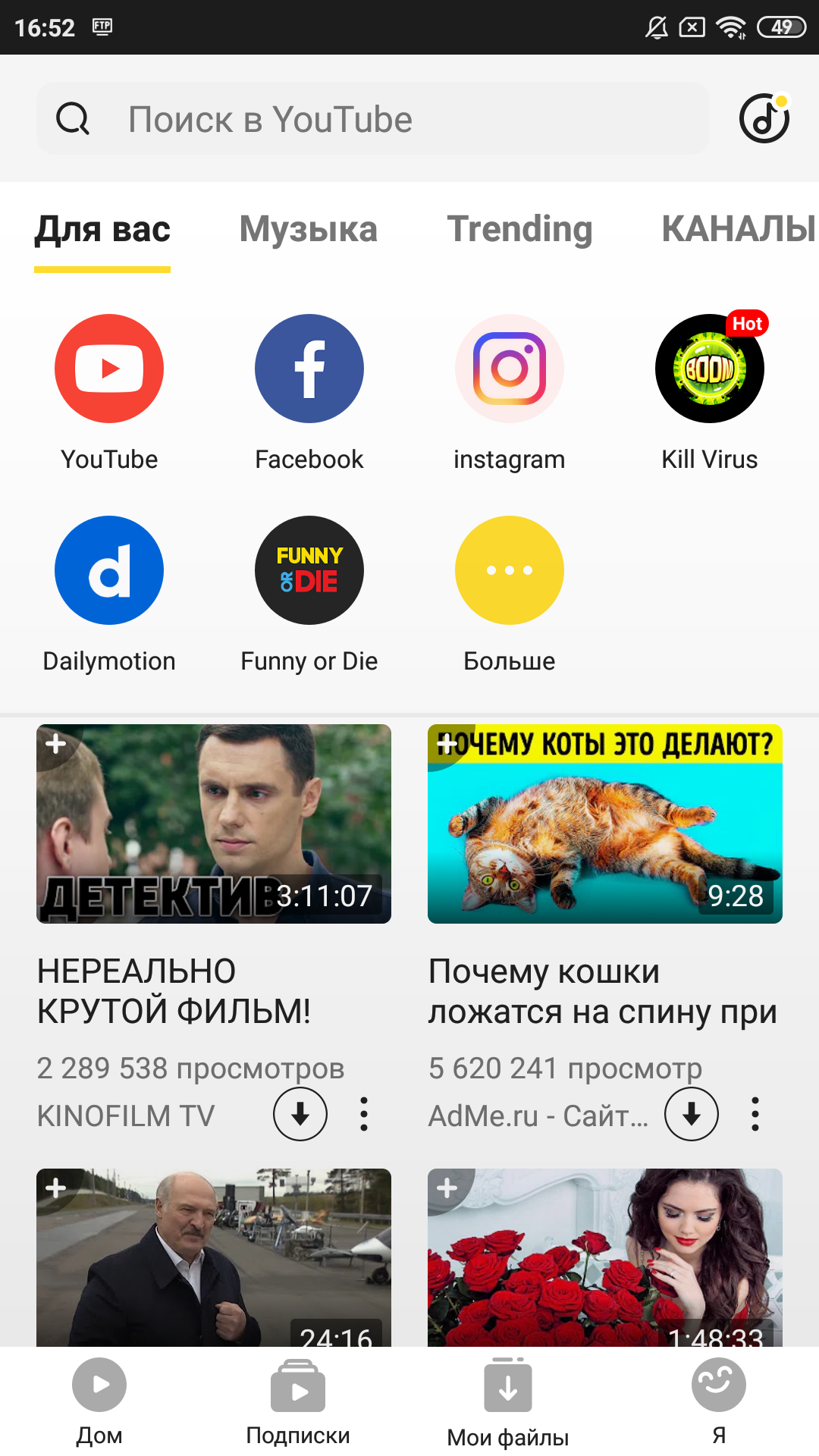Open the Мои файлы tab
Viewport: 819px width, 1456px height.
[x=508, y=1401]
